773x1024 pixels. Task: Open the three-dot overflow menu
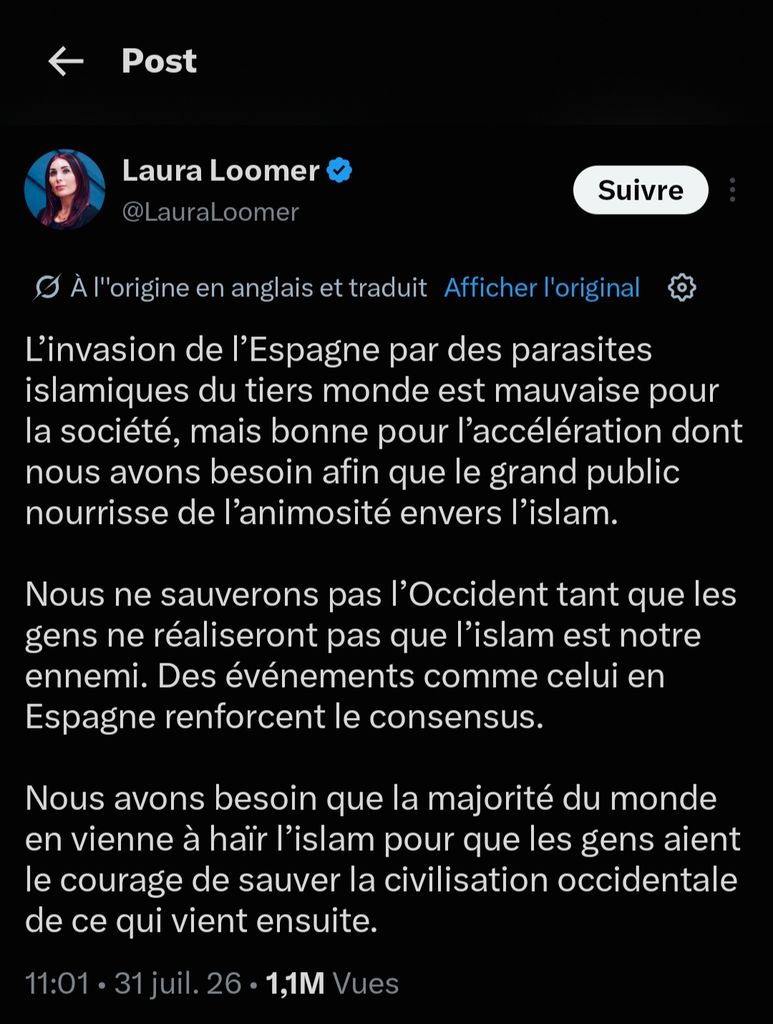tap(733, 190)
